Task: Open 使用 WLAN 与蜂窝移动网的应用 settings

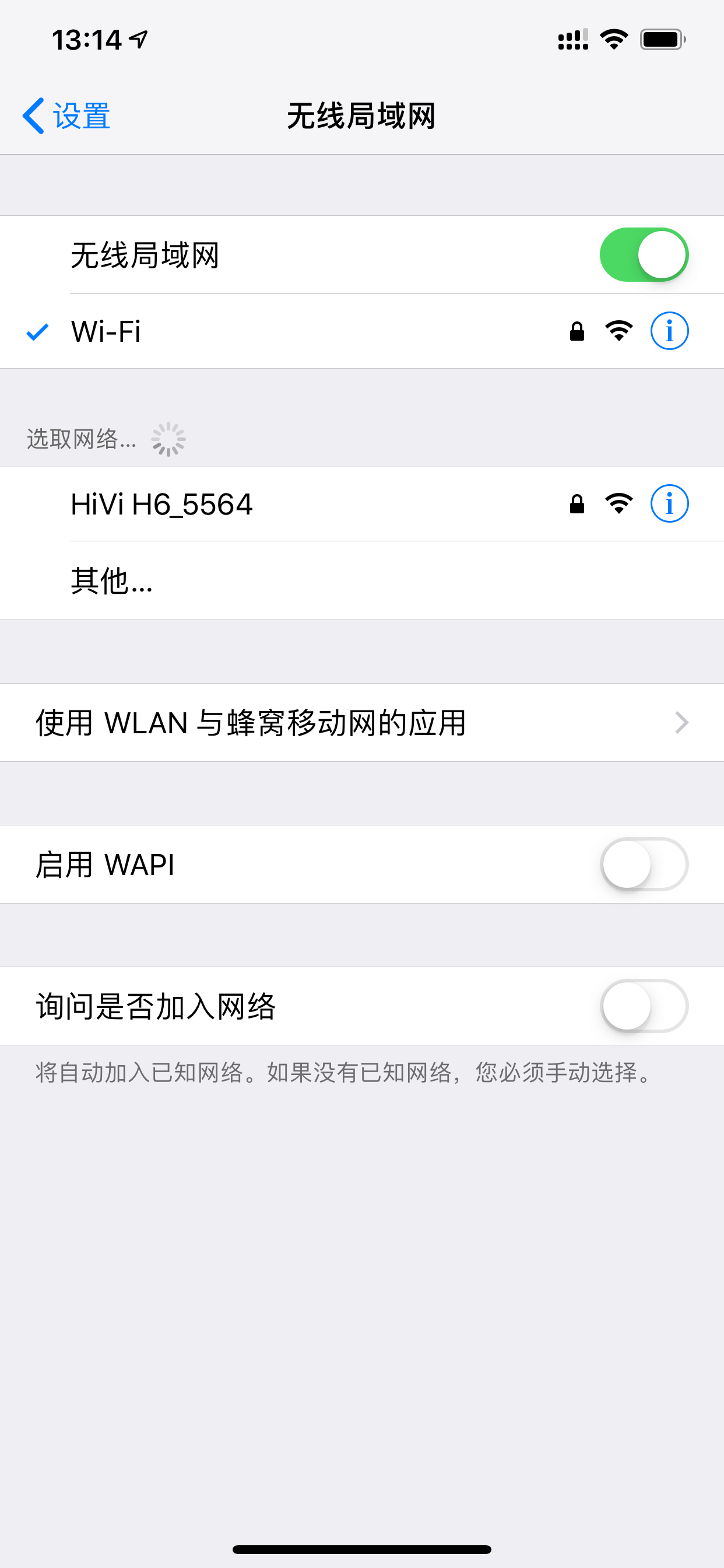Action: [251, 723]
